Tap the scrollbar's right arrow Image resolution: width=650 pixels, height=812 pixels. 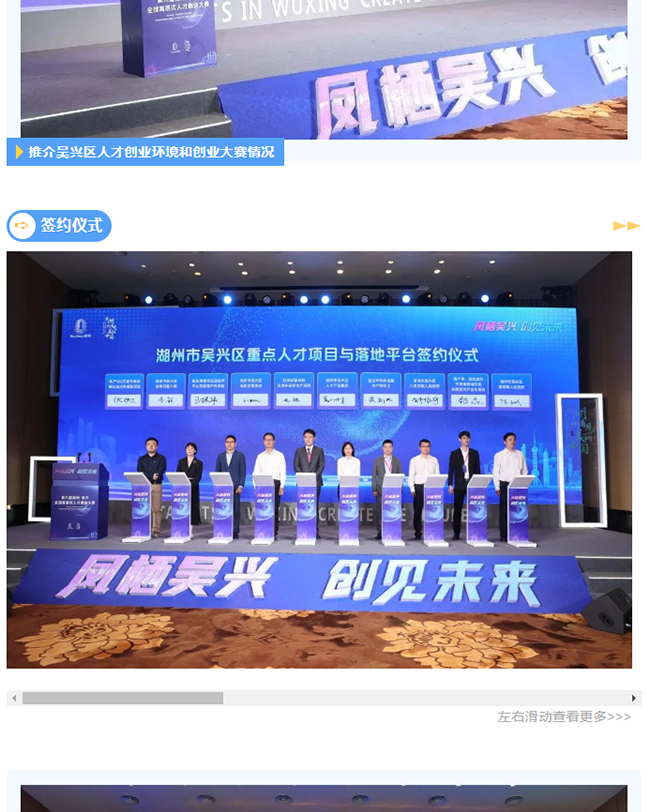click(x=633, y=698)
